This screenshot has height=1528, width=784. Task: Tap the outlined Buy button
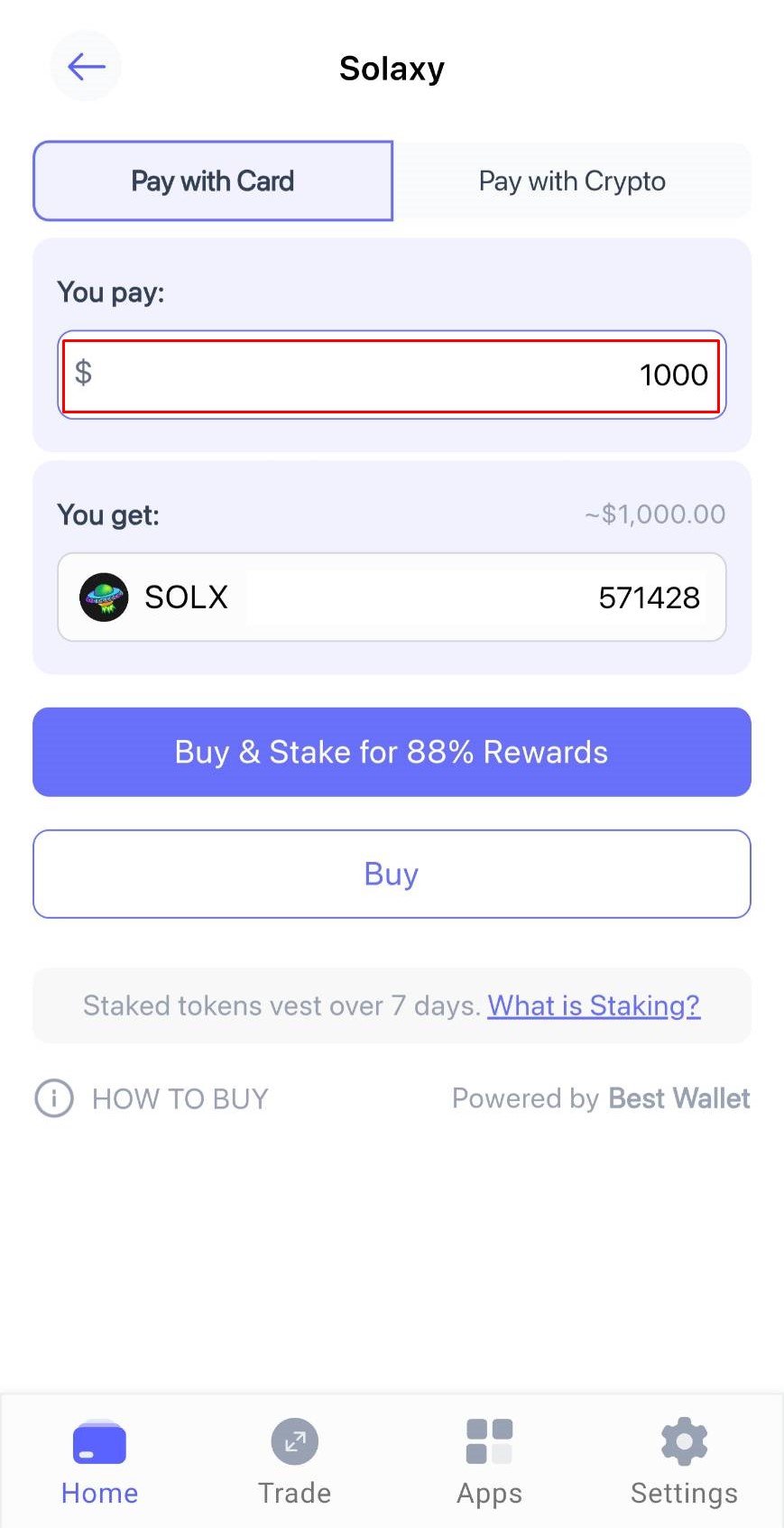[x=392, y=874]
